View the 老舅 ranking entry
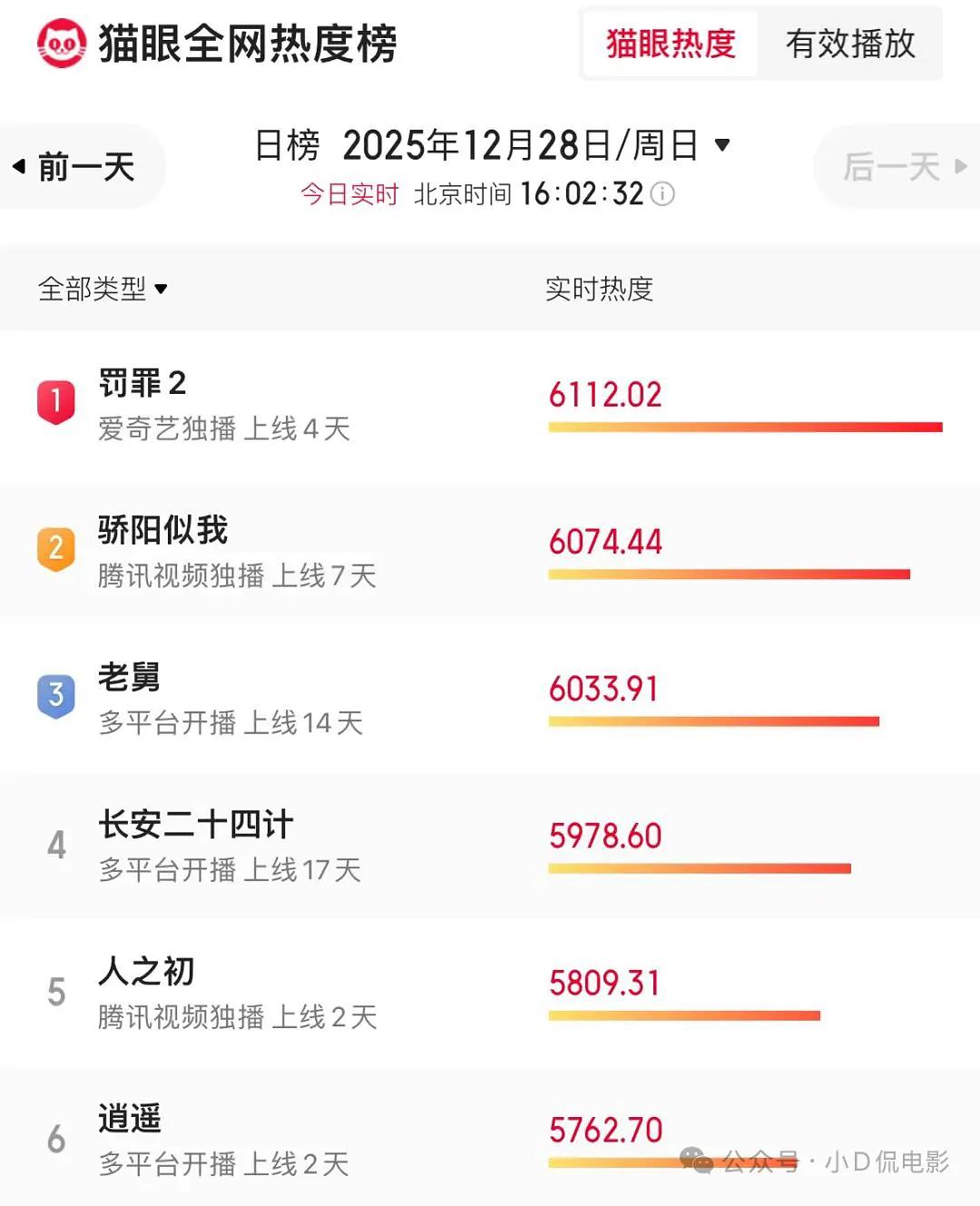This screenshot has height=1206, width=980. [x=490, y=698]
